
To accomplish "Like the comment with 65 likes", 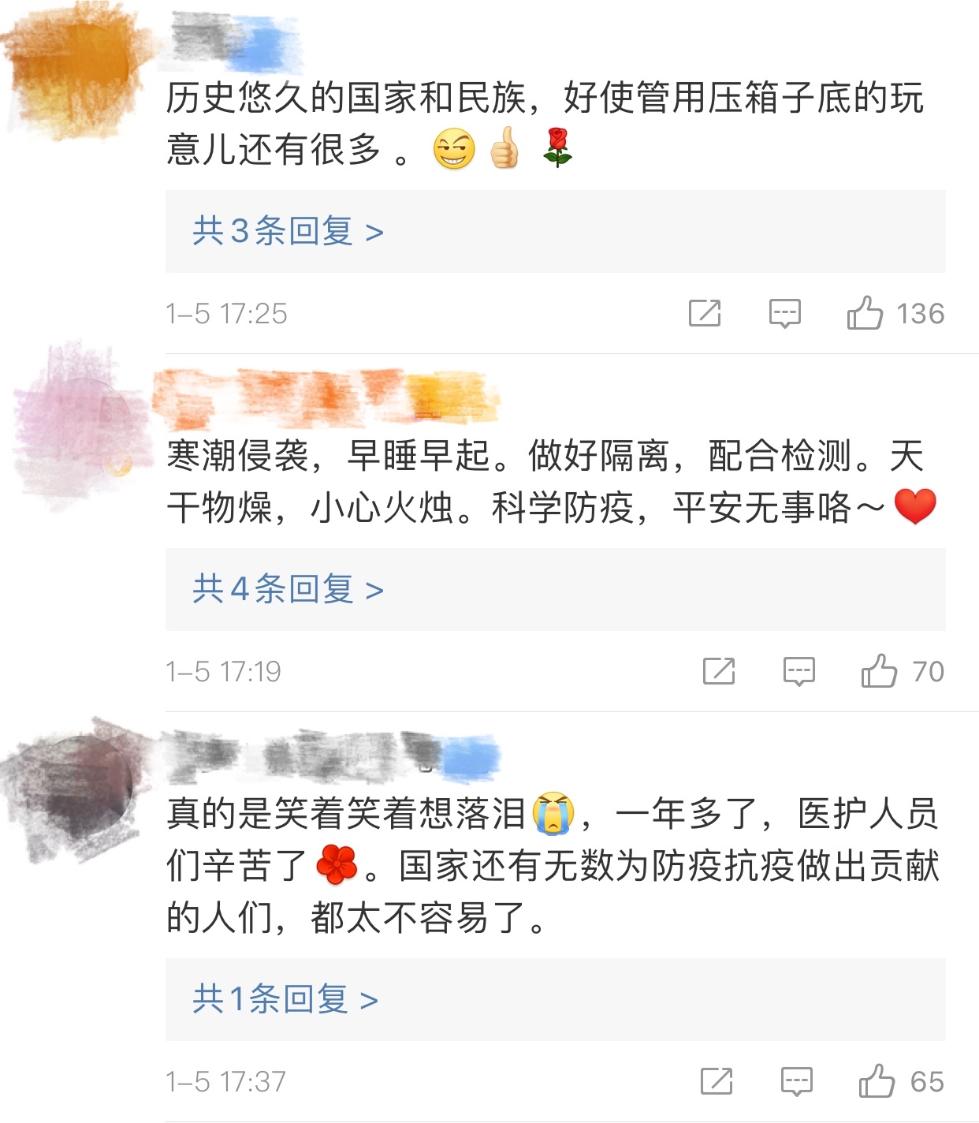I will 877,1081.
